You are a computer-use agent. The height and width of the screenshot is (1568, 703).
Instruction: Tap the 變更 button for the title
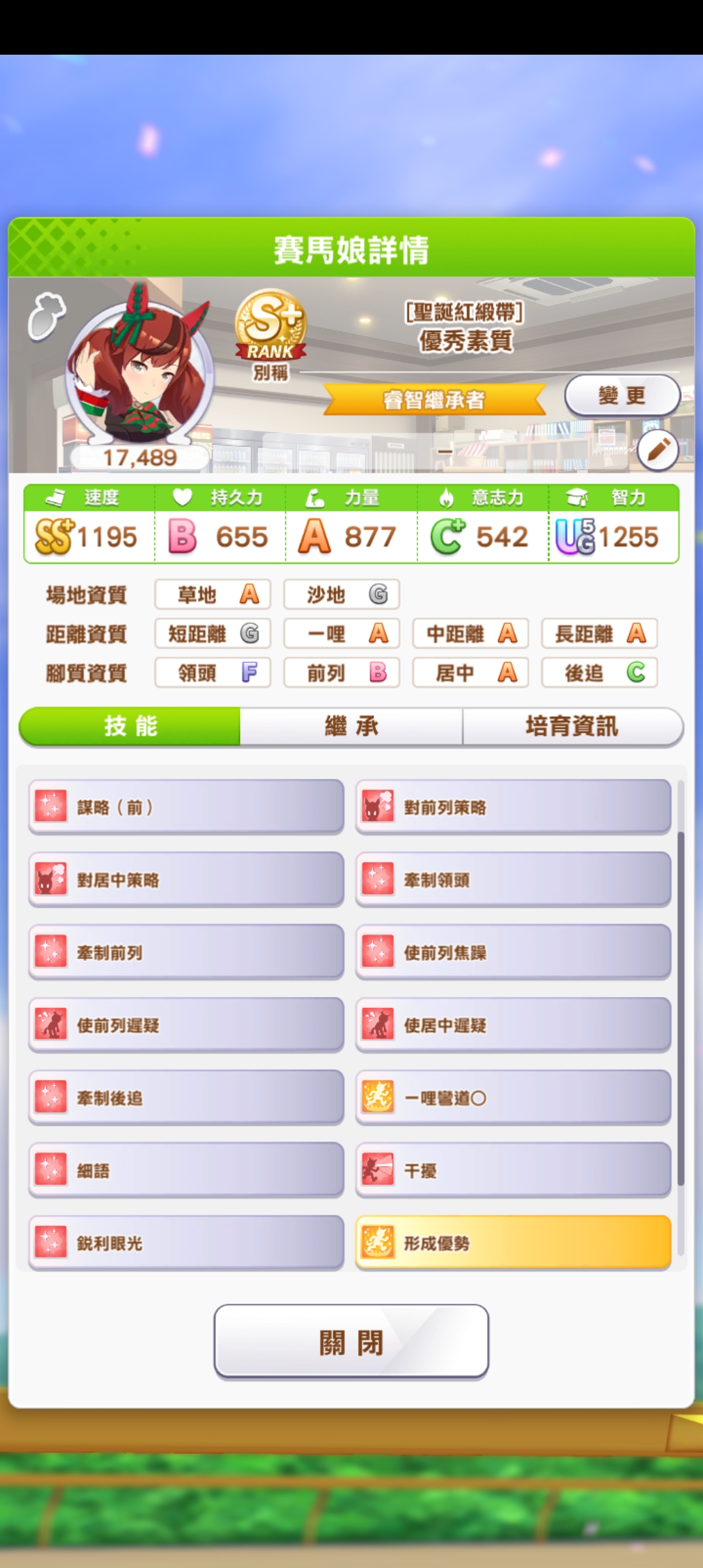622,395
